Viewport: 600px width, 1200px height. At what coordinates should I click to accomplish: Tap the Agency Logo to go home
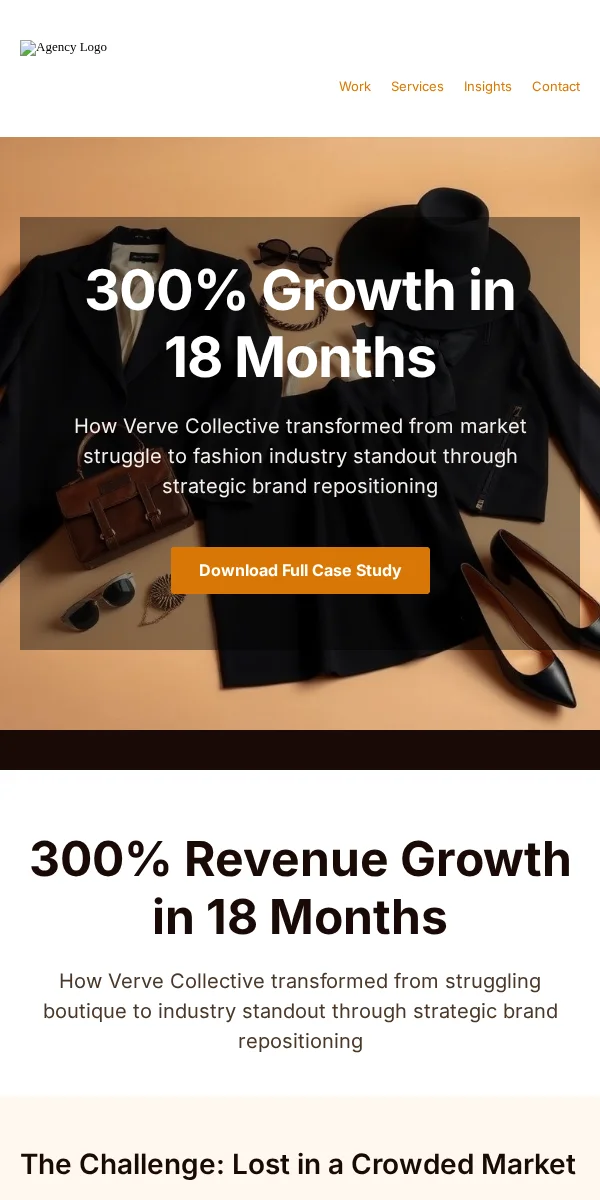(x=63, y=47)
